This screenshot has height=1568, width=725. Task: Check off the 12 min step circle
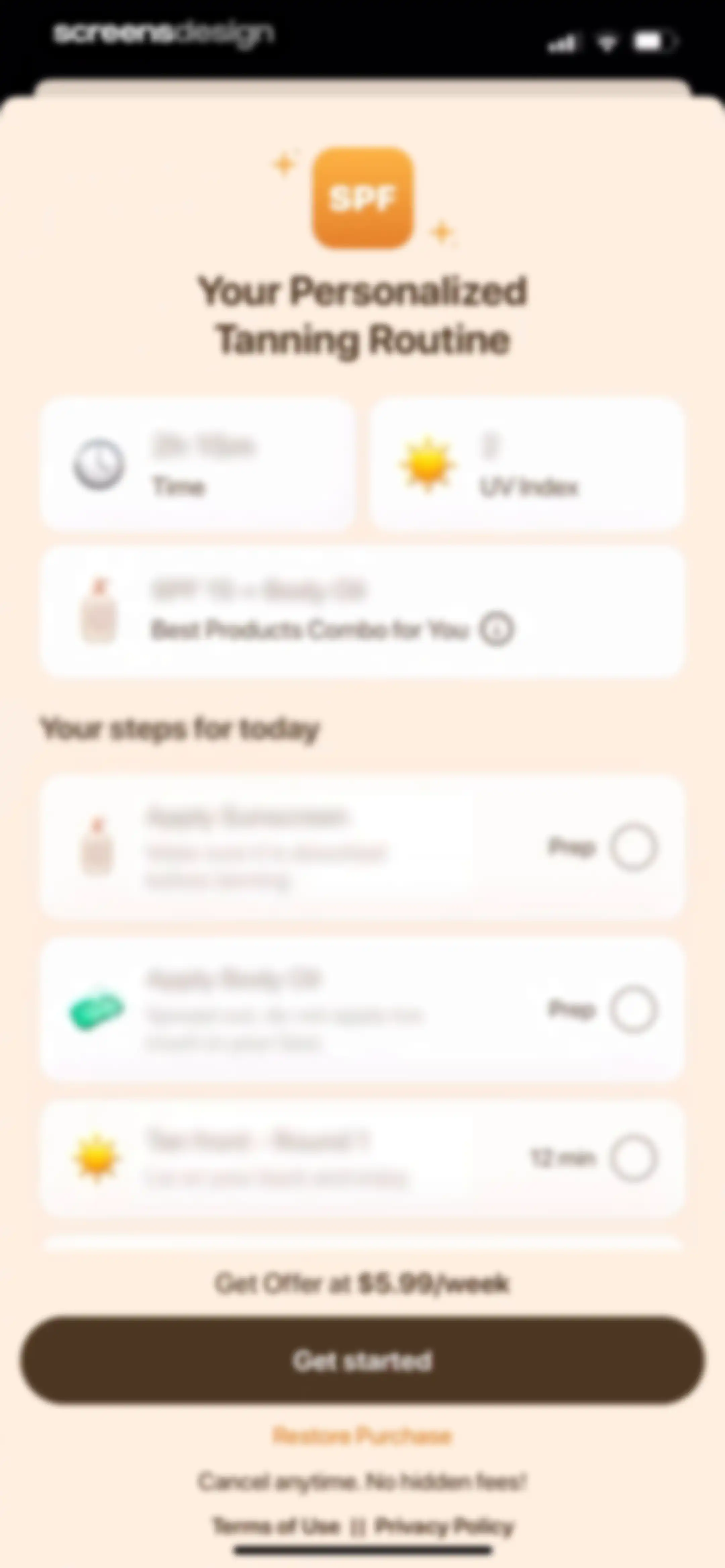click(x=634, y=1158)
